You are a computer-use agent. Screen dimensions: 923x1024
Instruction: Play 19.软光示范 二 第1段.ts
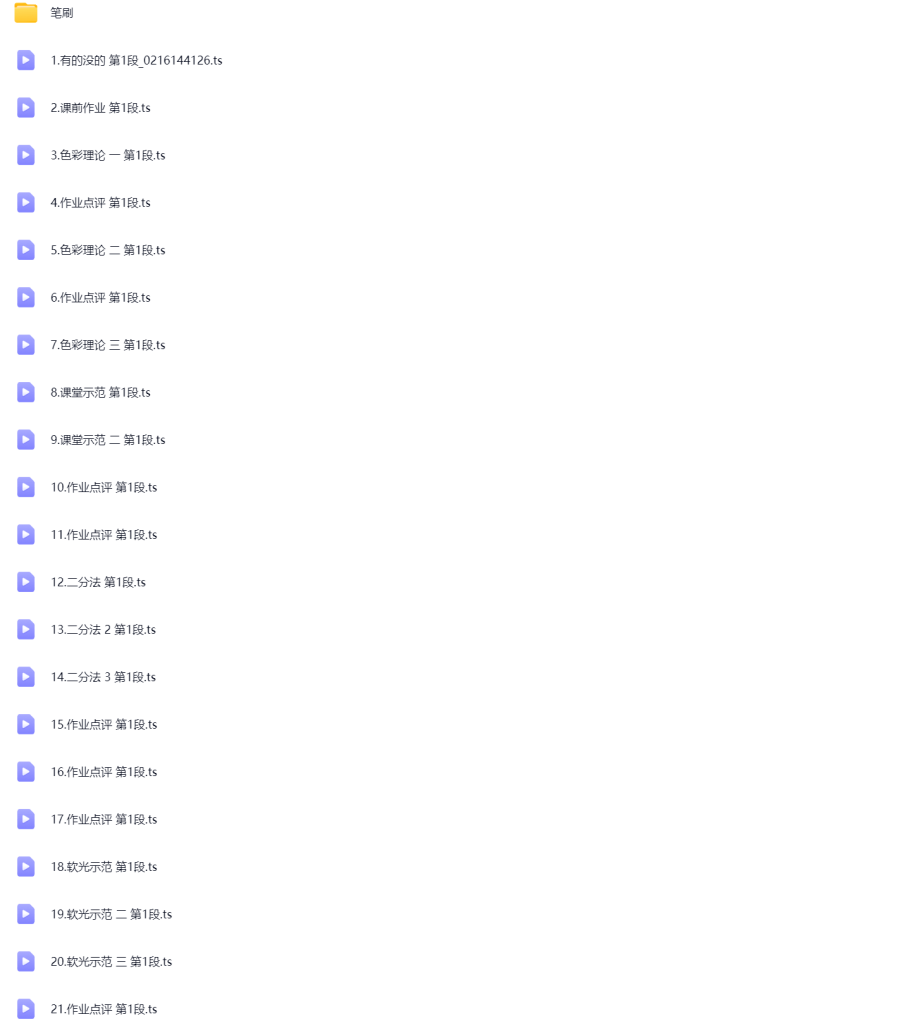[111, 914]
